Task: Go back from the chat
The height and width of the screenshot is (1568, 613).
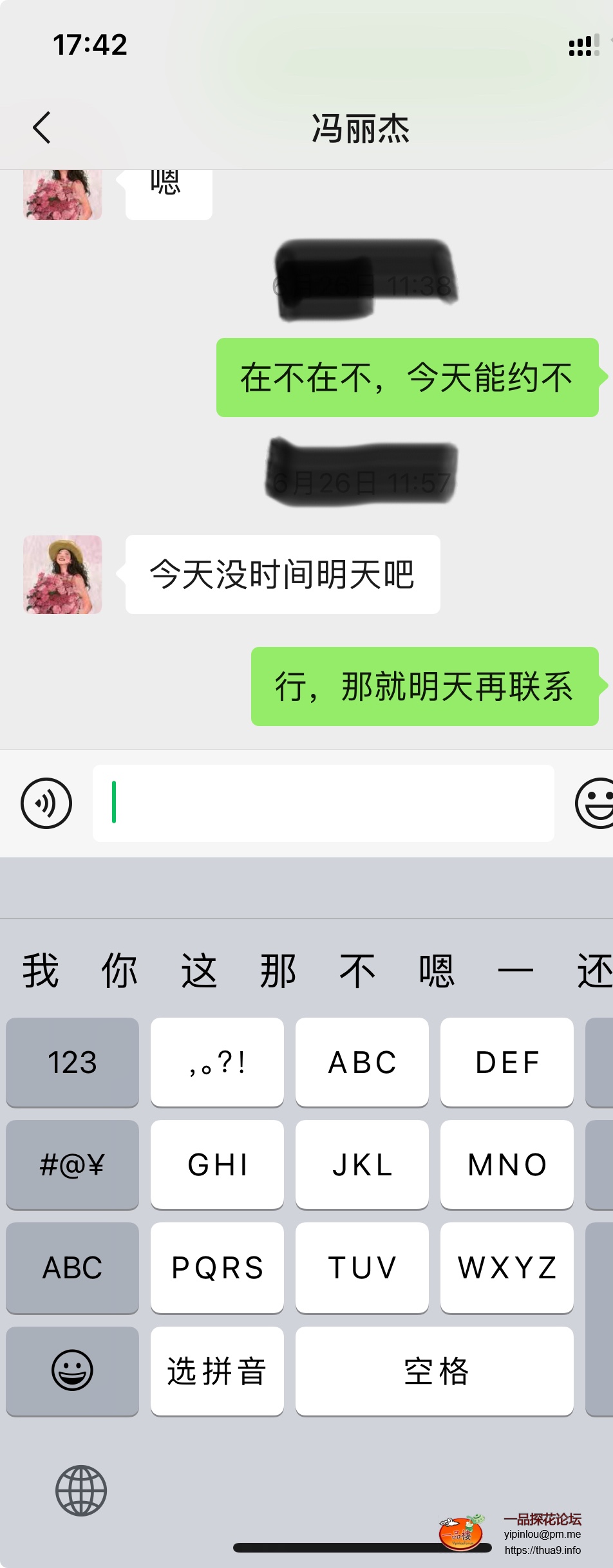Action: [42, 127]
